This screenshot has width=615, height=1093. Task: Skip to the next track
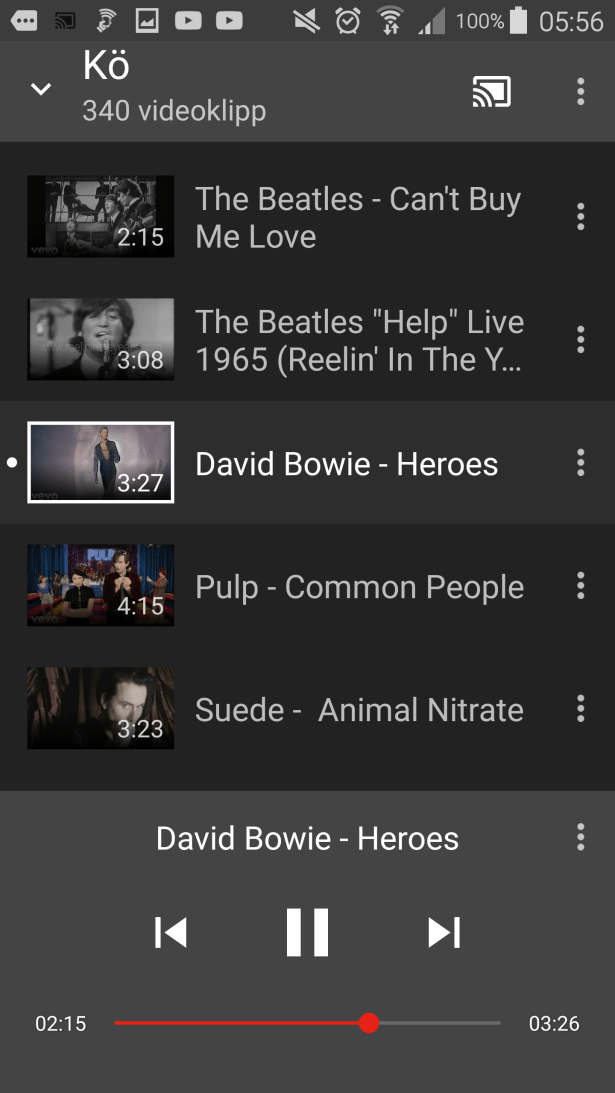[x=443, y=932]
